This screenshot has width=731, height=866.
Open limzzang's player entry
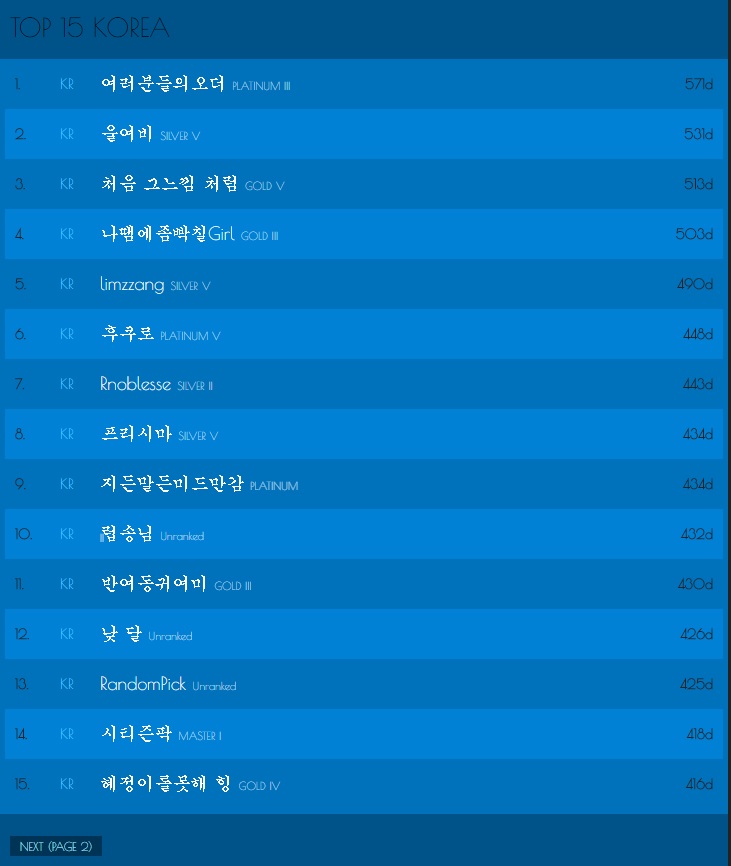pyautogui.click(x=132, y=284)
